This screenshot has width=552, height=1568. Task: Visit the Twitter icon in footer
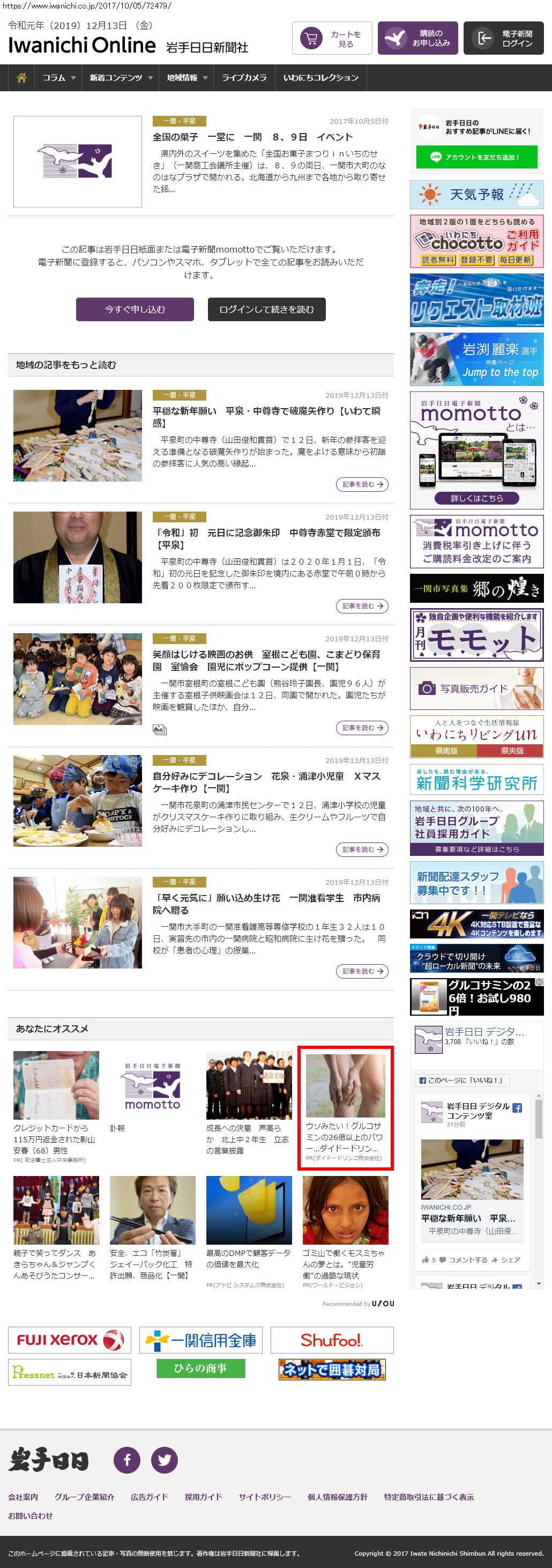coord(165,1460)
